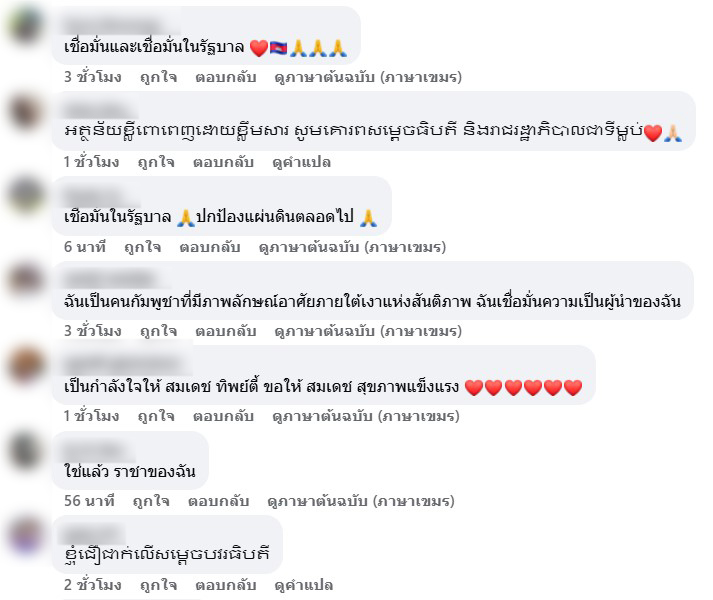Reply to the comment "เป็นกำลังใจให้ สมเด็ช ทิพย์ดี้"
The image size is (713, 600).
(x=225, y=415)
